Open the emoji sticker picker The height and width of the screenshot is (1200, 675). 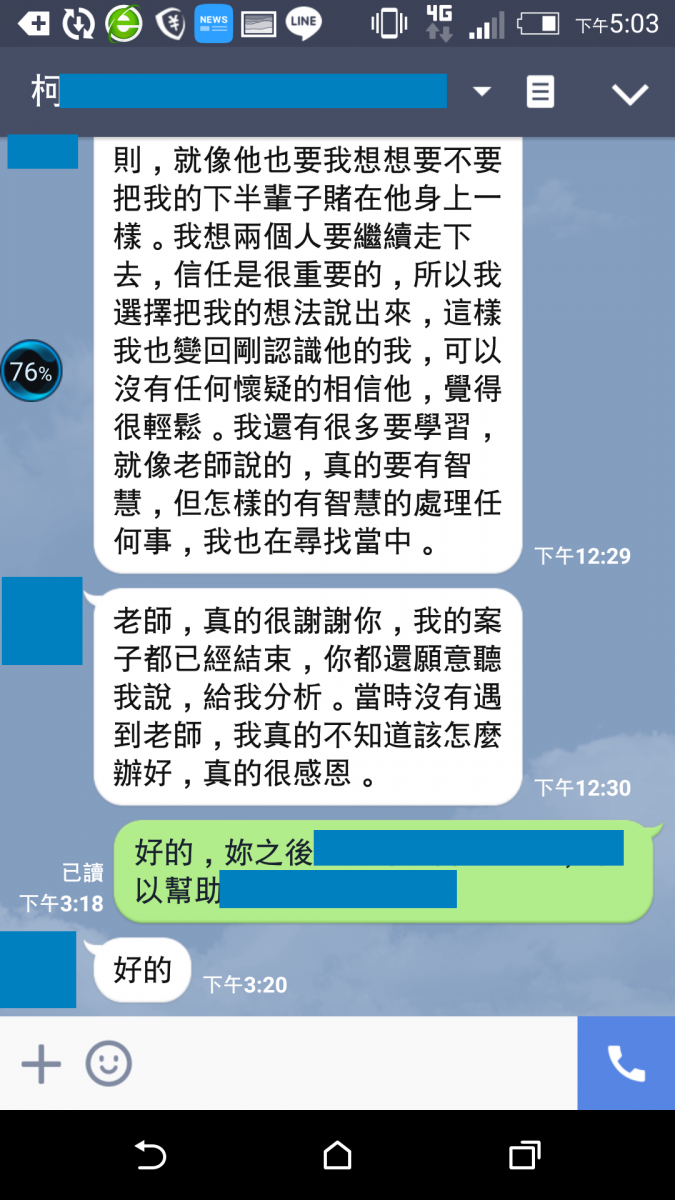108,1064
